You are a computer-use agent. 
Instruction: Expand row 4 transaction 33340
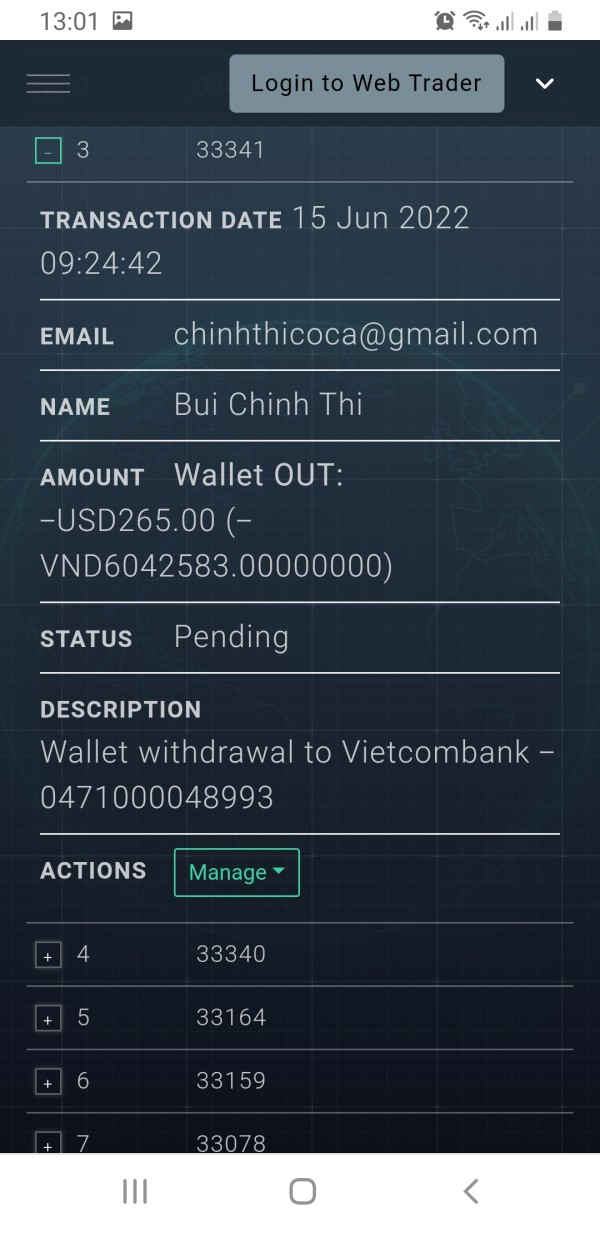[48, 956]
